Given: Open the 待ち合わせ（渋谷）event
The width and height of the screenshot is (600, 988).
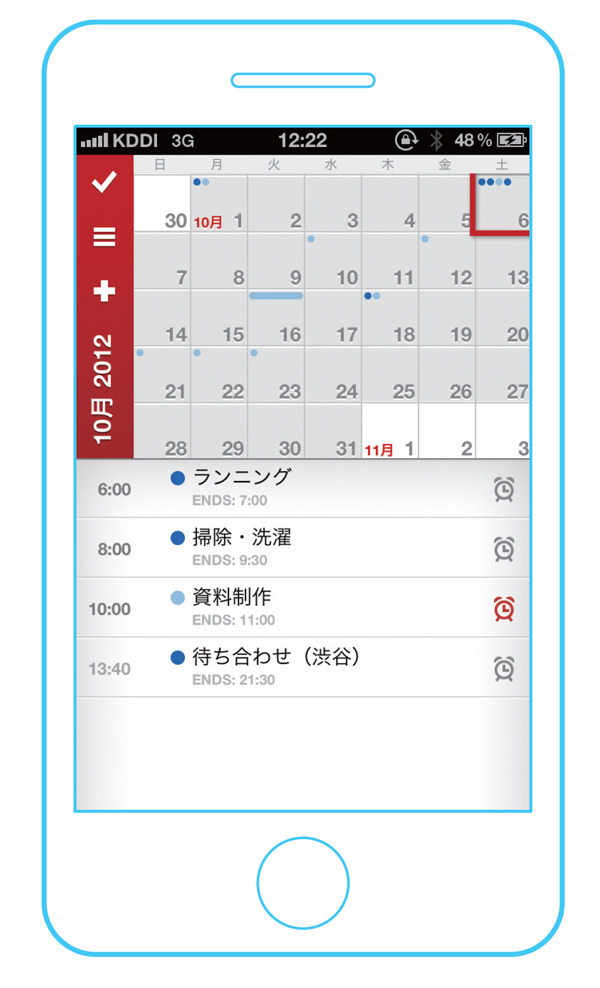Looking at the screenshot, I should click(x=303, y=668).
